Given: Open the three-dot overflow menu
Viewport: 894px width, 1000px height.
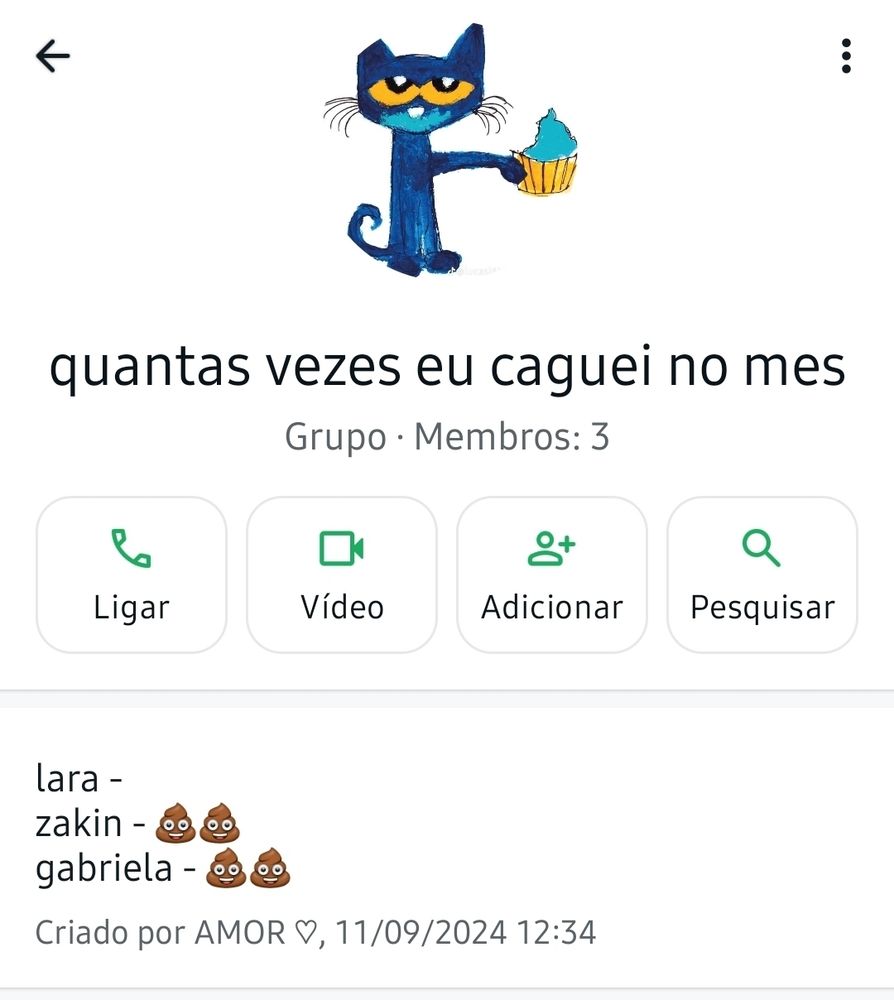Looking at the screenshot, I should (x=846, y=57).
